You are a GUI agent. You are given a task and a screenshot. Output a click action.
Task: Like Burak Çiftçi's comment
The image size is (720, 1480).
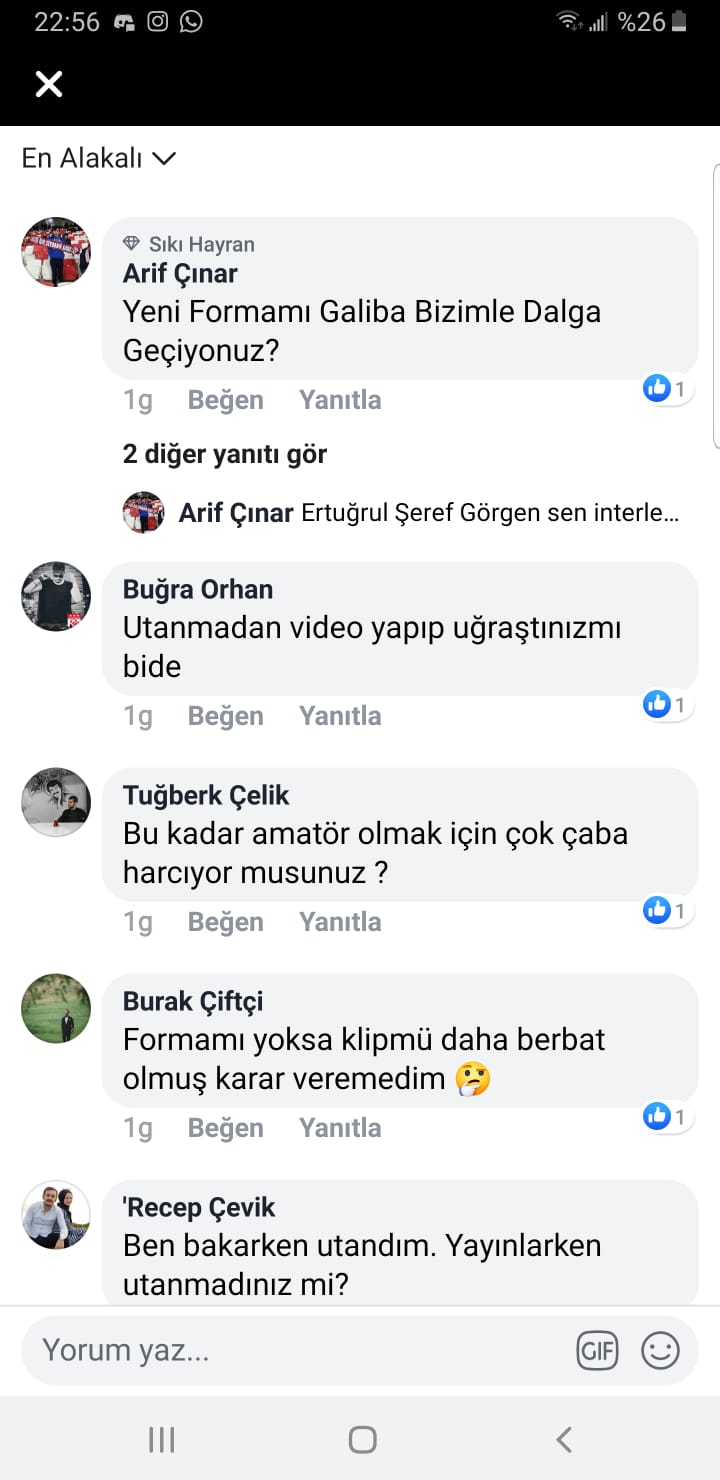pyautogui.click(x=225, y=1128)
